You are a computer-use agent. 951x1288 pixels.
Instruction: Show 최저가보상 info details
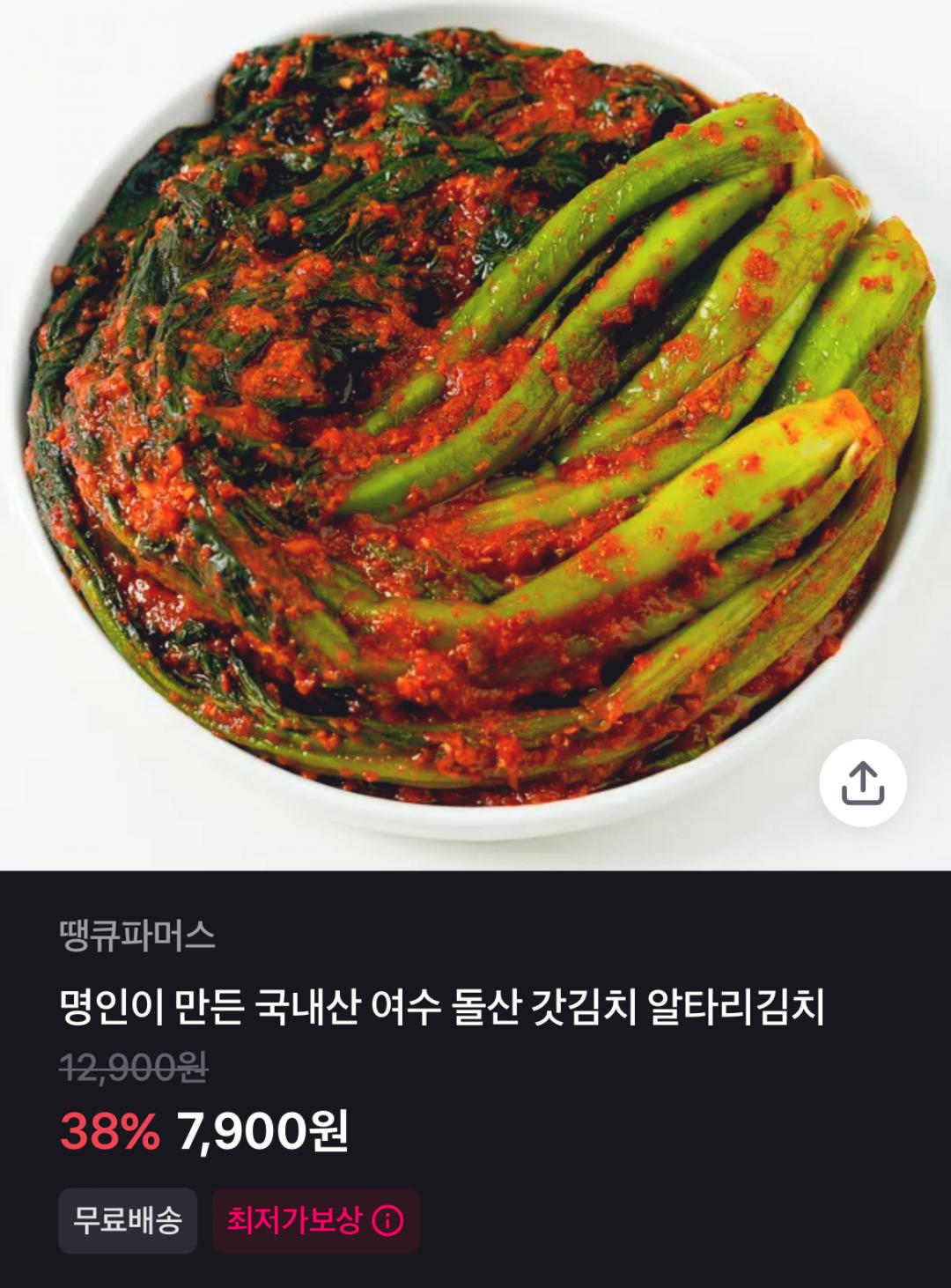click(387, 1220)
